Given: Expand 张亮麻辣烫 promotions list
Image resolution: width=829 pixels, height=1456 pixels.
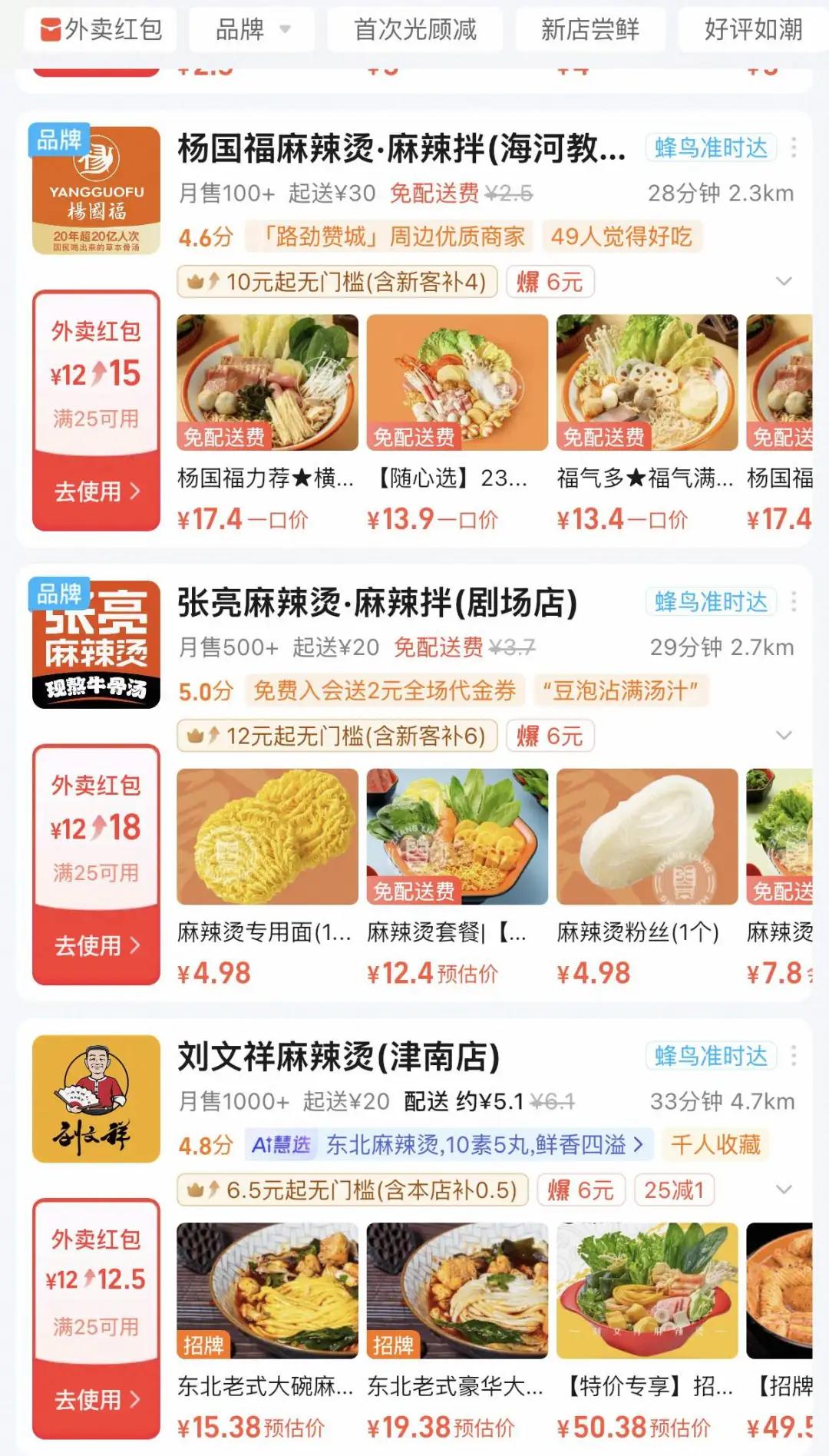Looking at the screenshot, I should (x=784, y=736).
